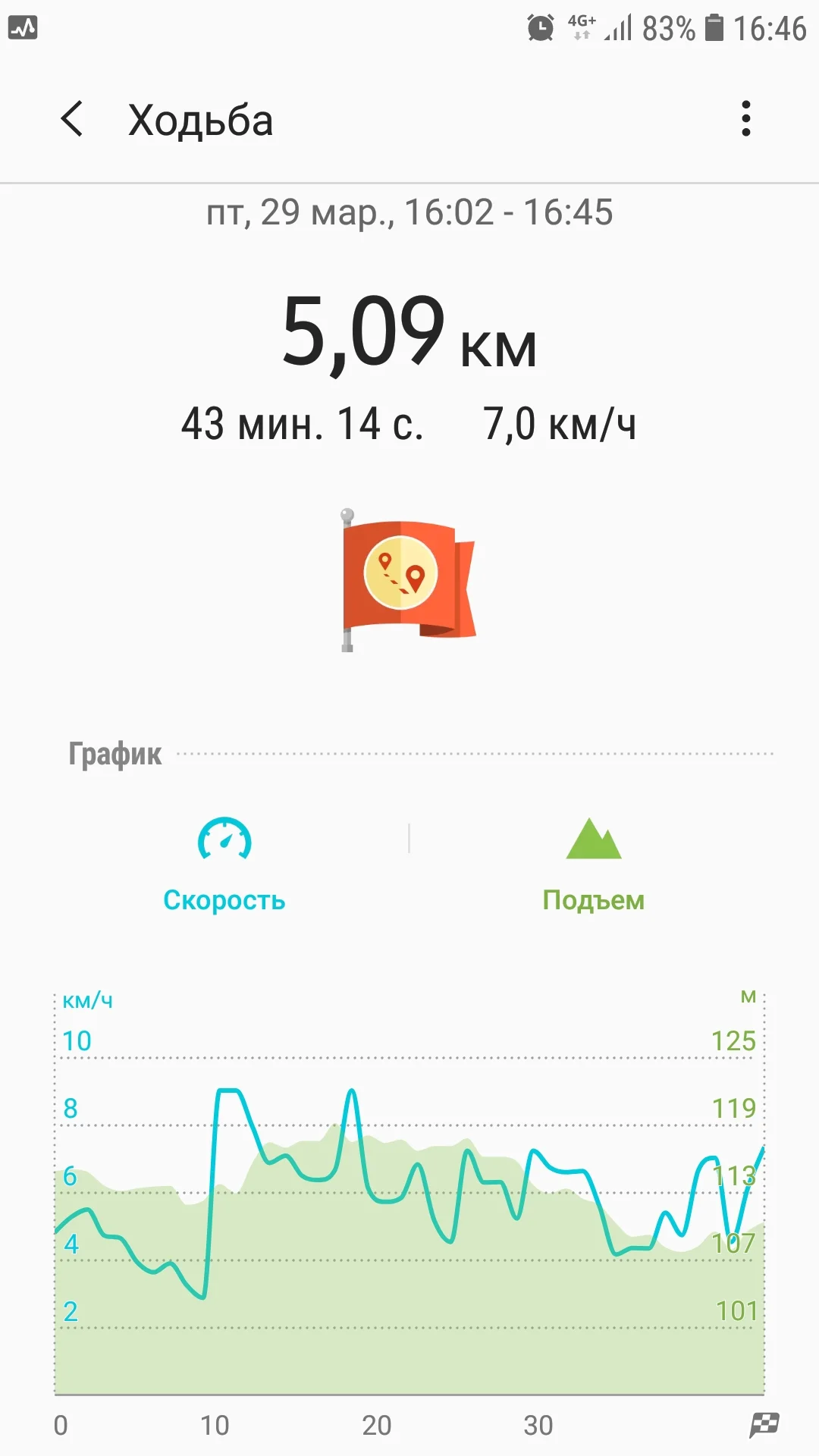
Task: Toggle the Скорость speed graph
Action: click(224, 865)
